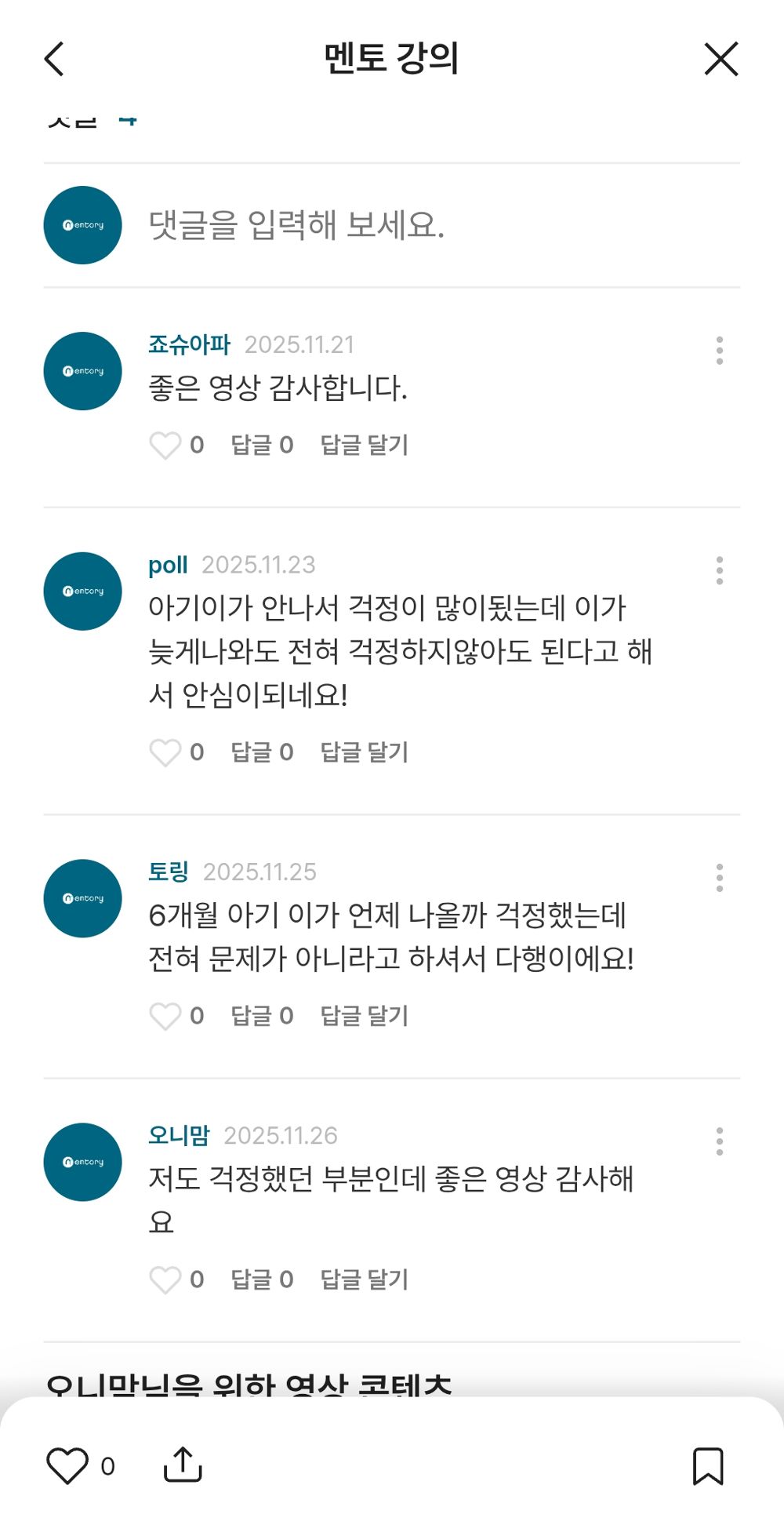Toggle the like heart on poll's comment
The height and width of the screenshot is (1536, 784).
[165, 753]
